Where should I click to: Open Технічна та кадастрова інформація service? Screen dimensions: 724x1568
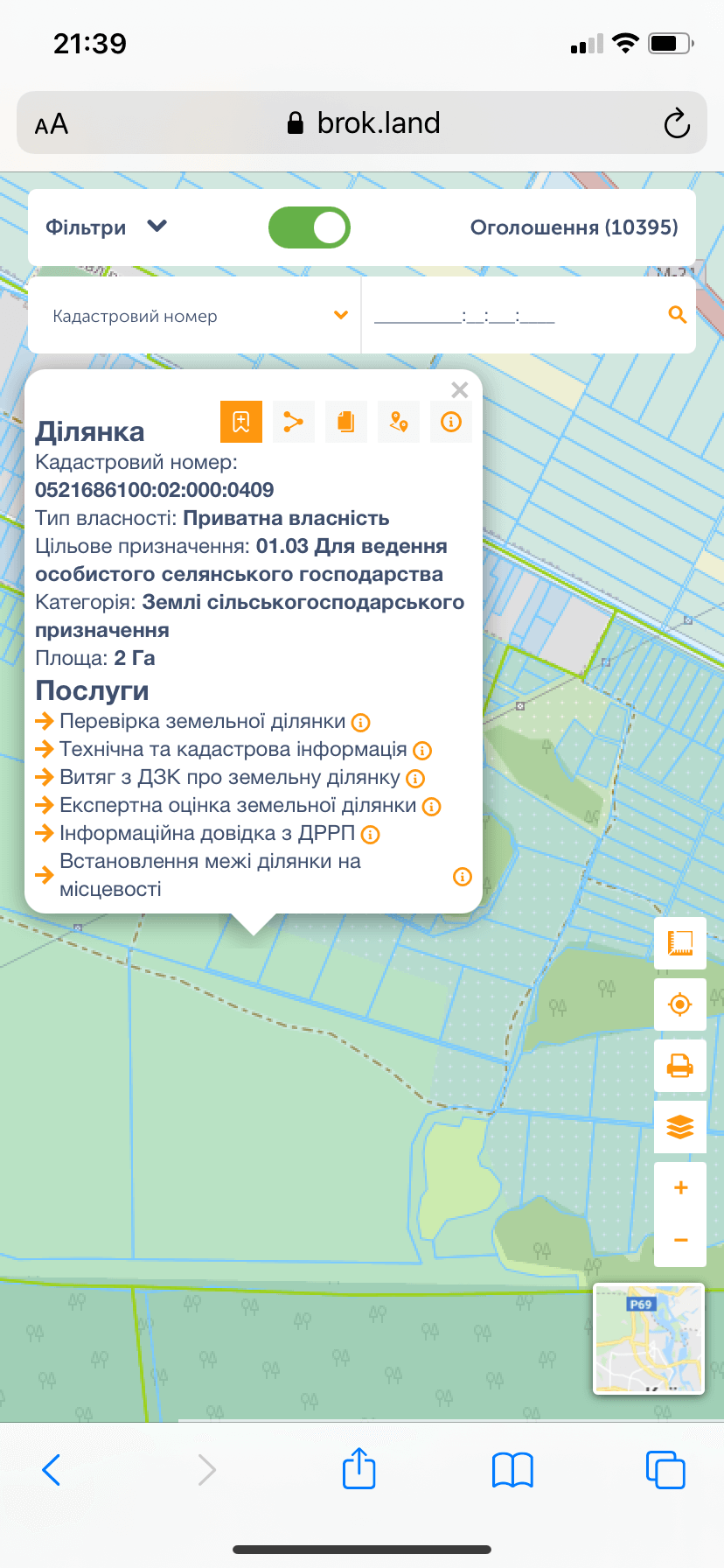coord(233,749)
